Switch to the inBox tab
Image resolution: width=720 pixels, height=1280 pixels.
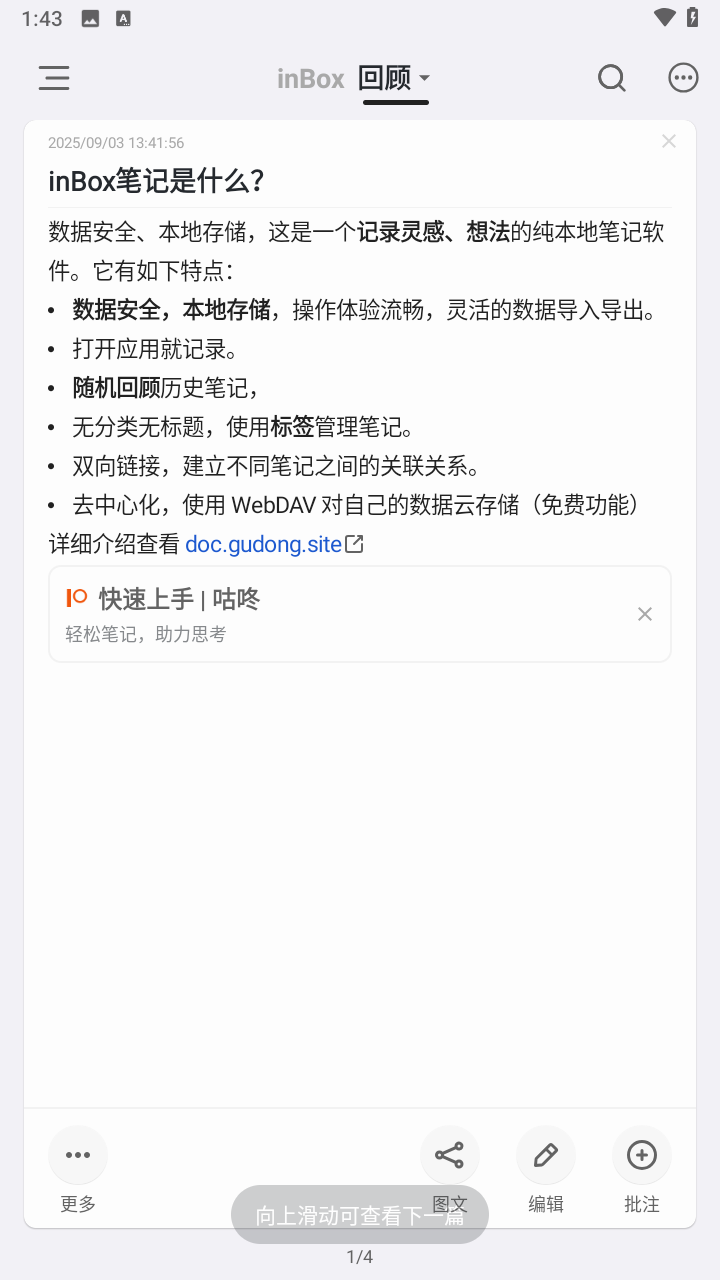[310, 79]
